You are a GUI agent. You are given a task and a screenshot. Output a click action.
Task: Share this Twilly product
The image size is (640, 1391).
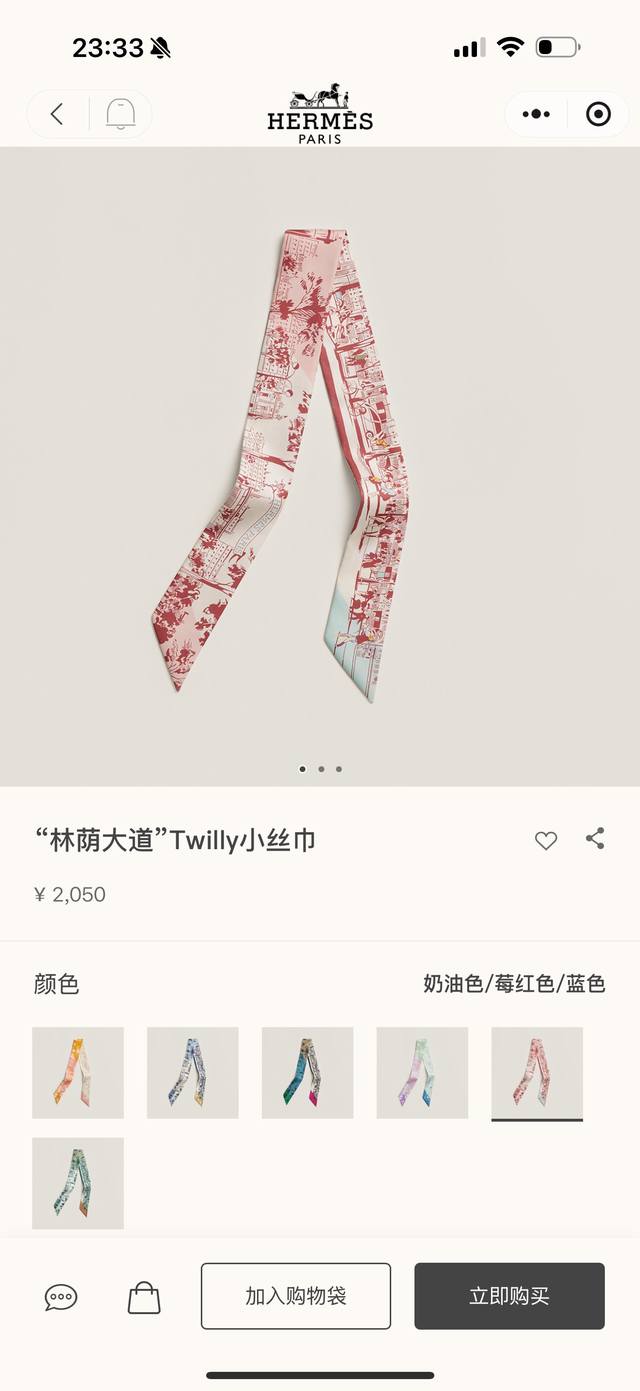point(595,839)
